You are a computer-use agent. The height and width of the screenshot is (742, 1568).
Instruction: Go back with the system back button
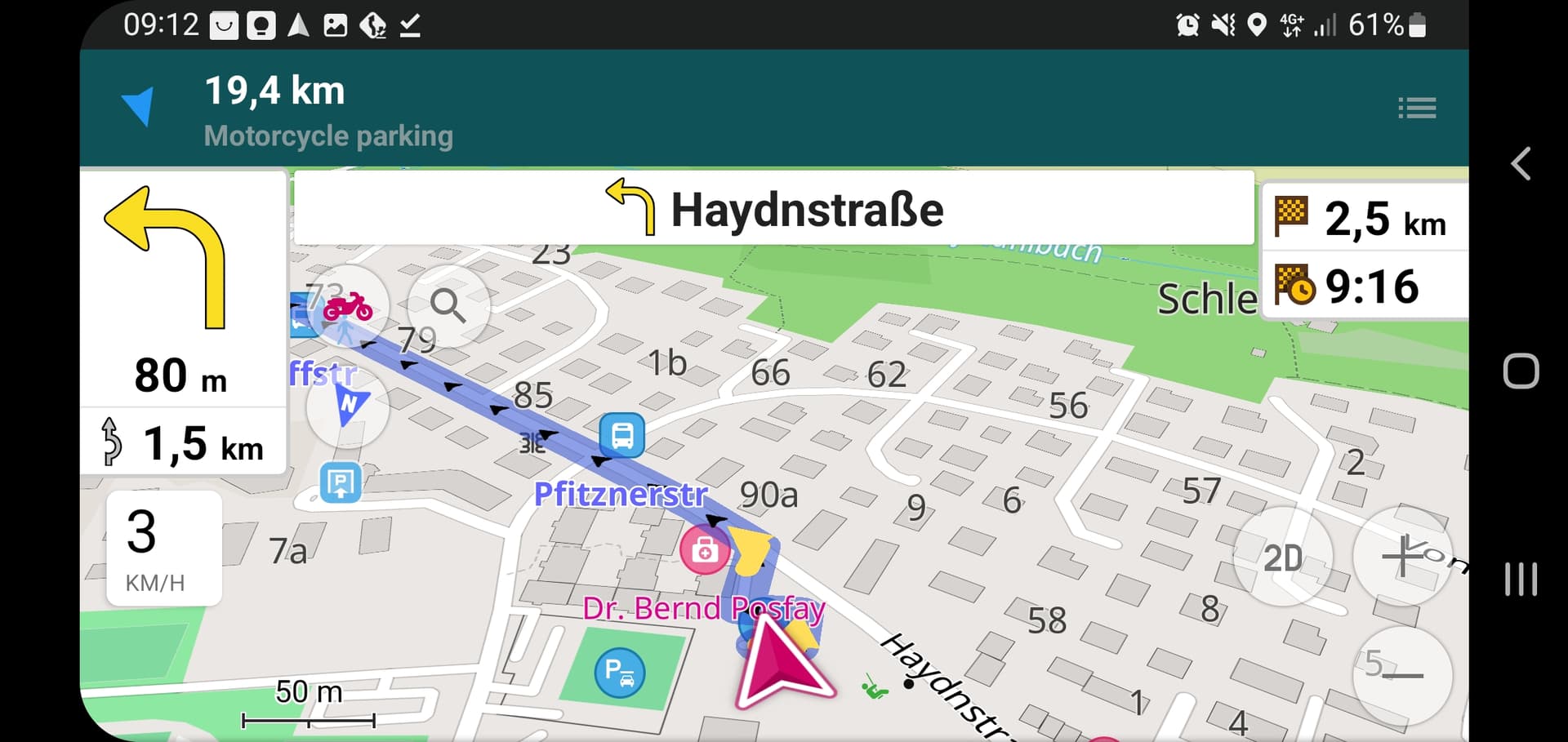click(1520, 164)
